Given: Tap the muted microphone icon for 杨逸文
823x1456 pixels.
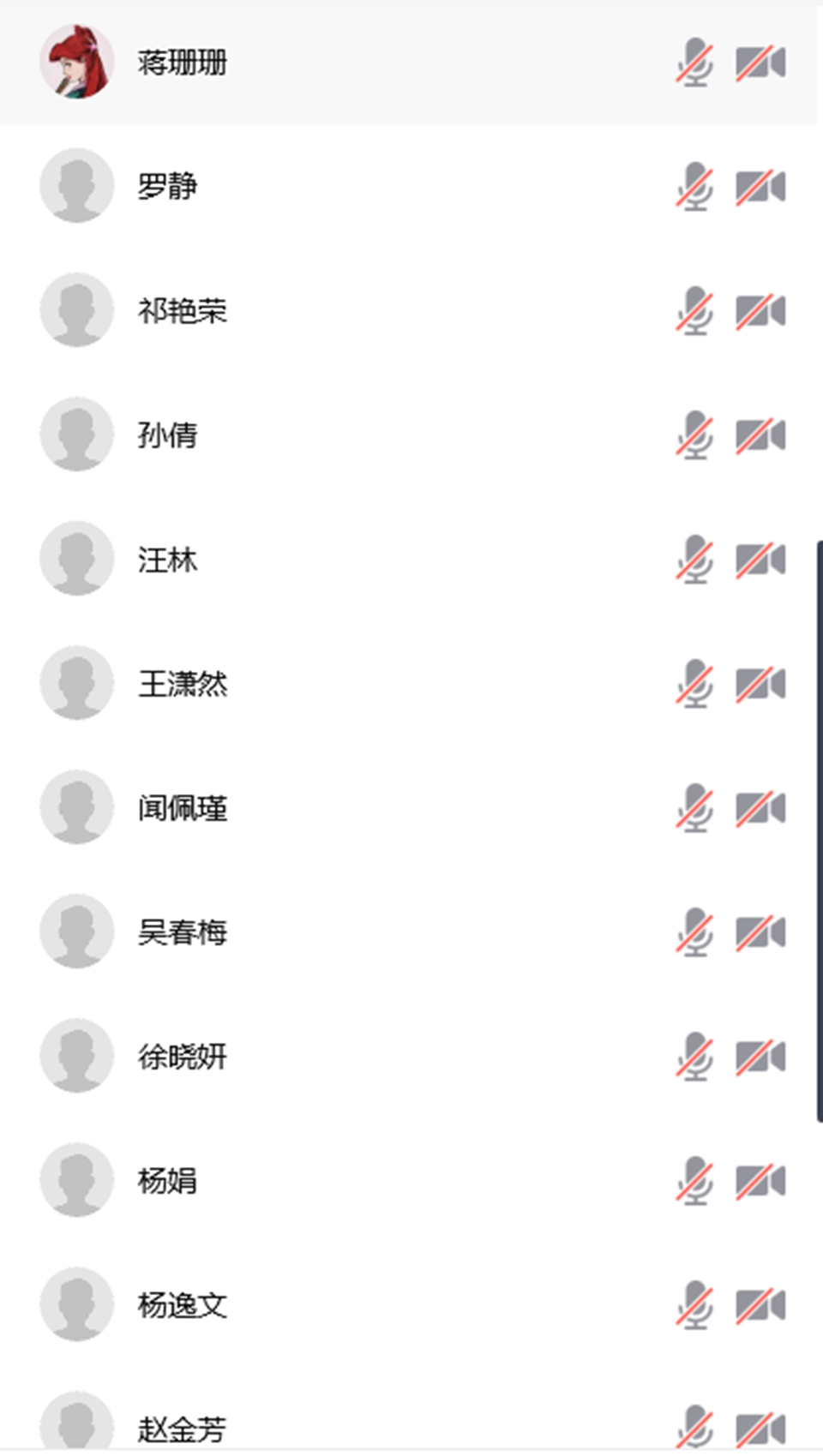Looking at the screenshot, I should [694, 1305].
